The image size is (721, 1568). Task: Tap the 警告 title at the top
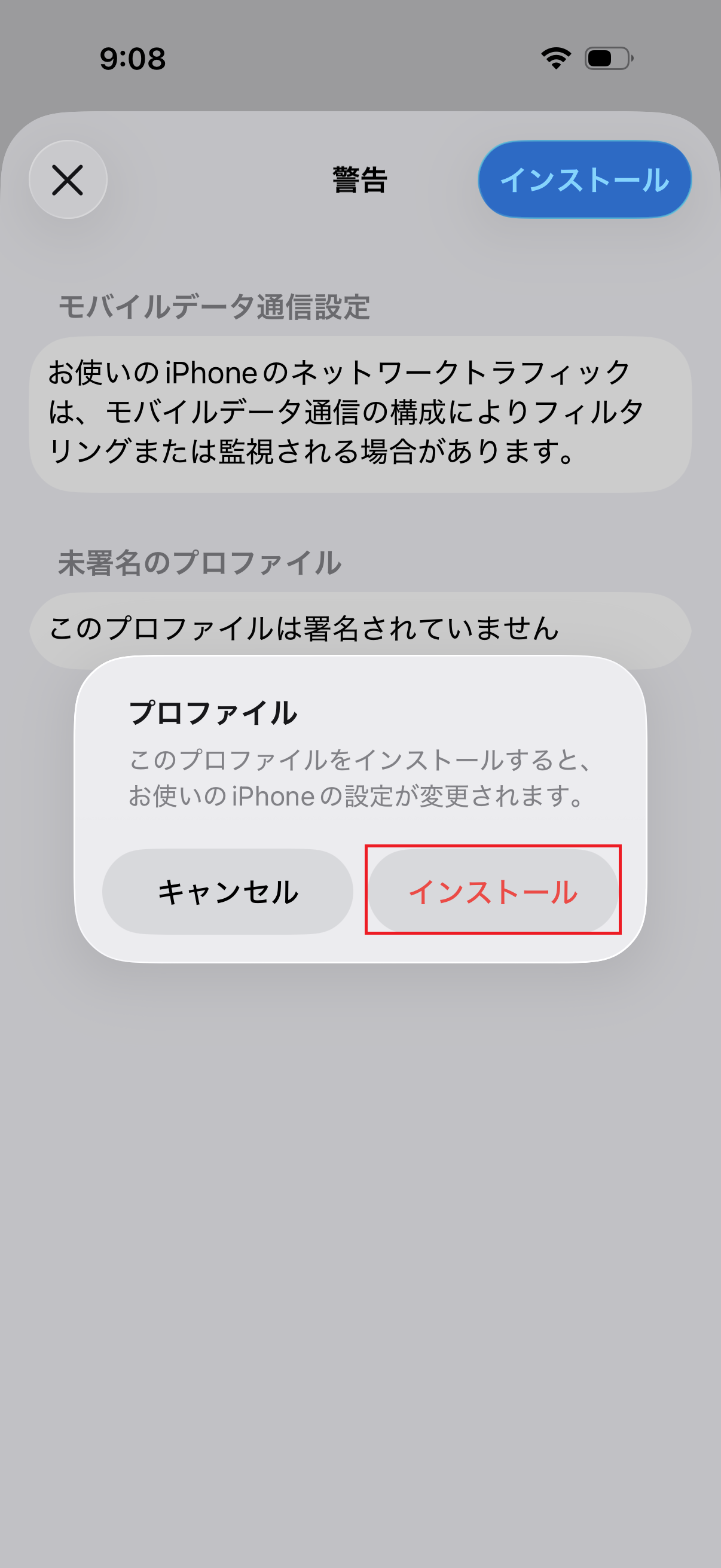(359, 179)
